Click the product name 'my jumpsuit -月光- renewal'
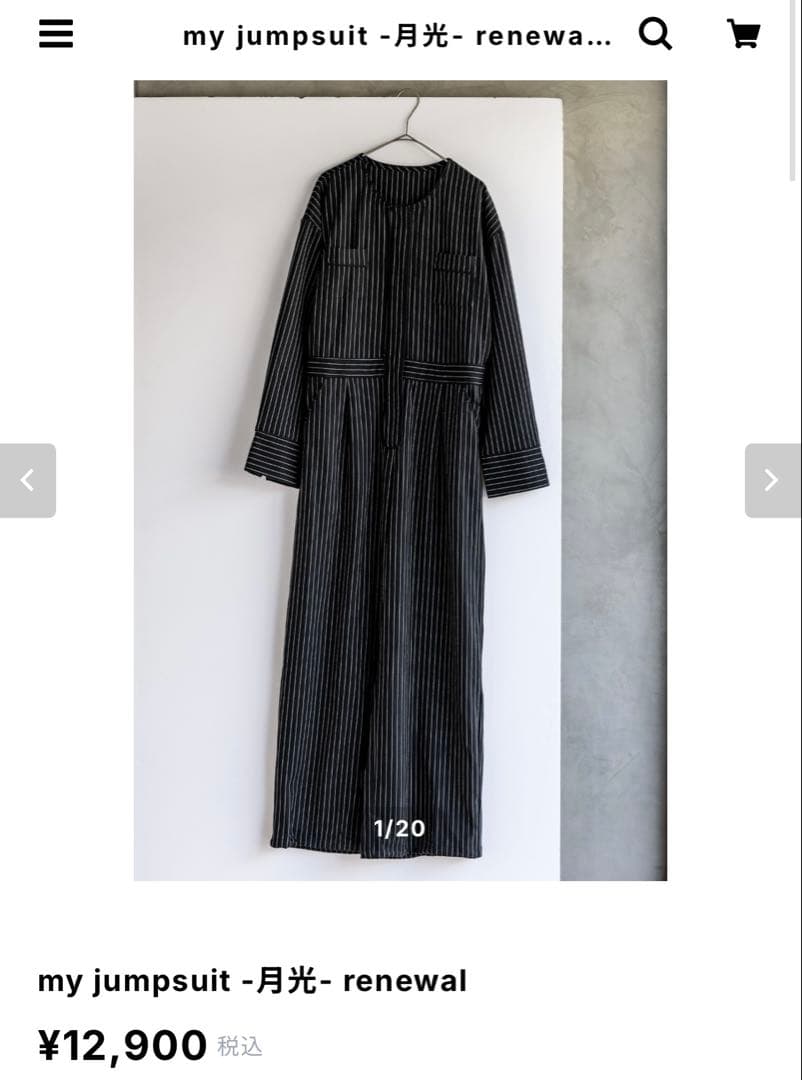This screenshot has width=802, height=1080. [252, 981]
